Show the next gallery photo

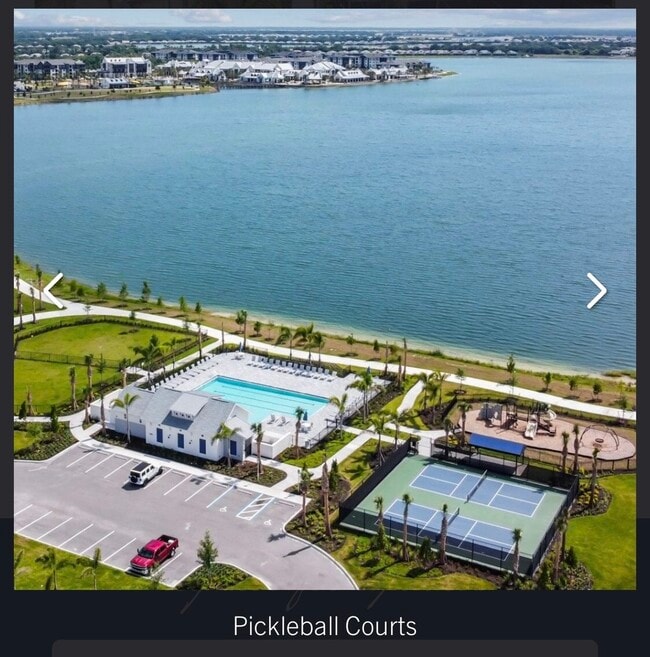tap(596, 291)
